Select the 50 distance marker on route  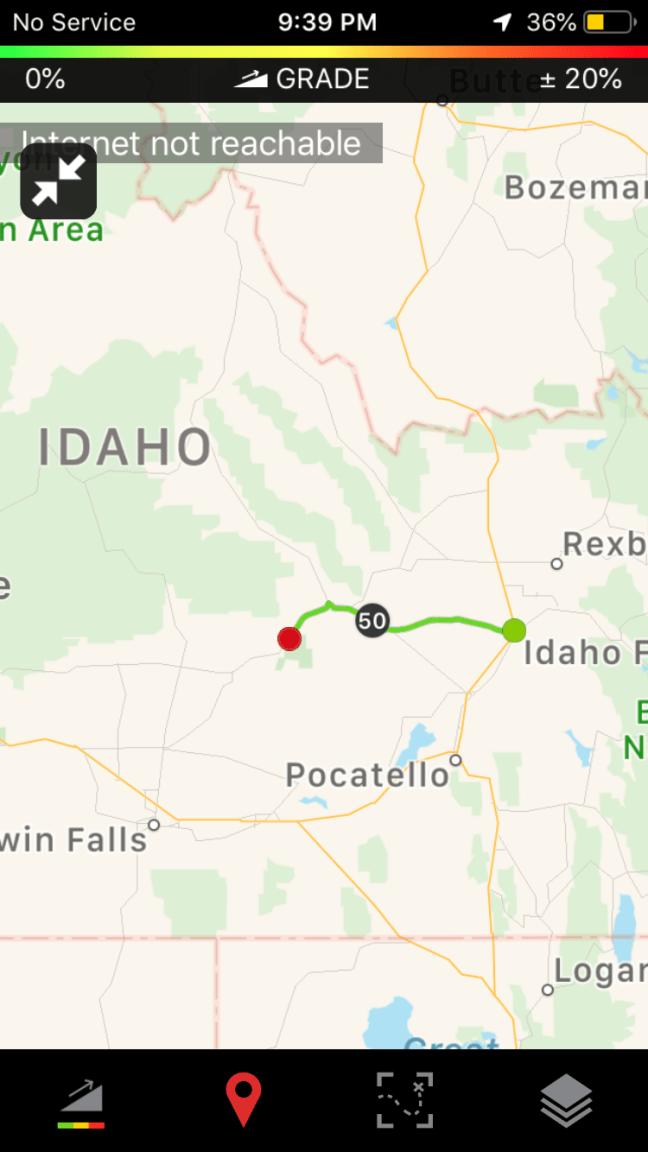pos(372,621)
